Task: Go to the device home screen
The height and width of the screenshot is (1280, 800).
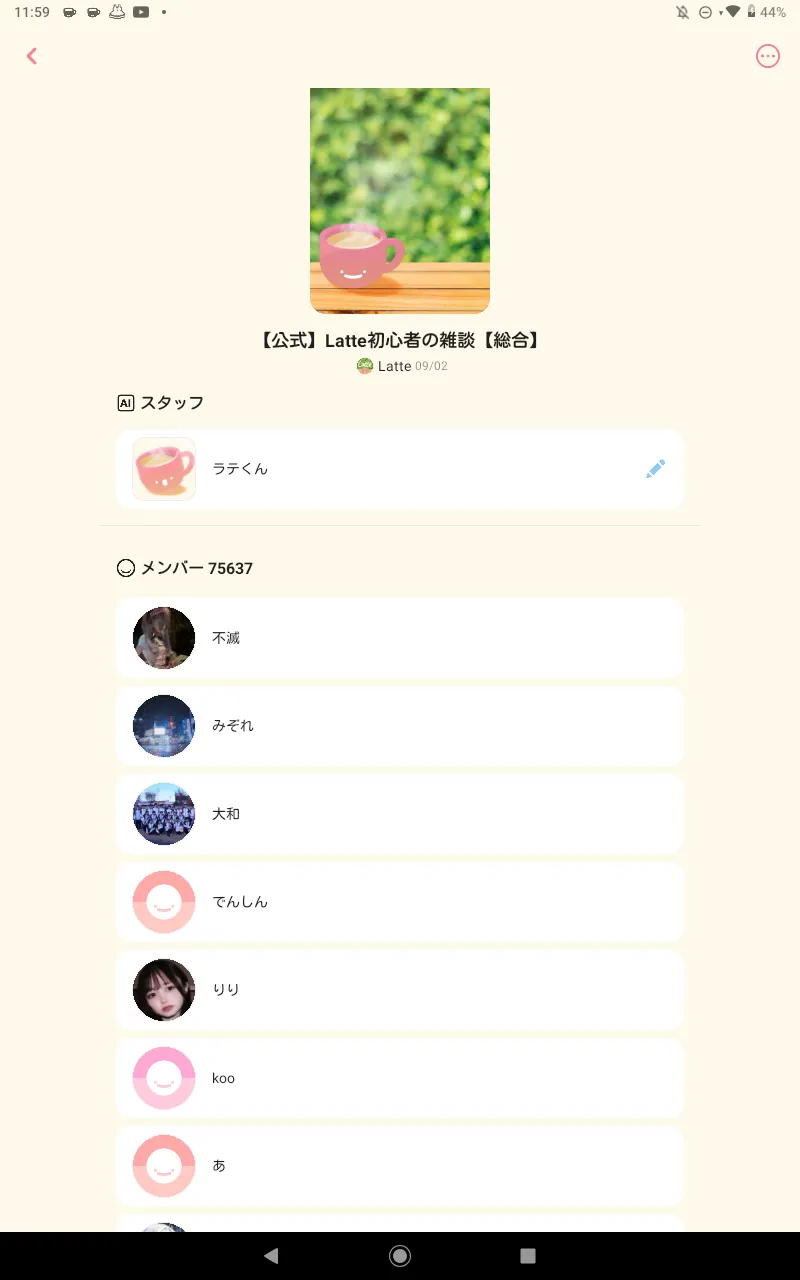Action: [x=400, y=1256]
